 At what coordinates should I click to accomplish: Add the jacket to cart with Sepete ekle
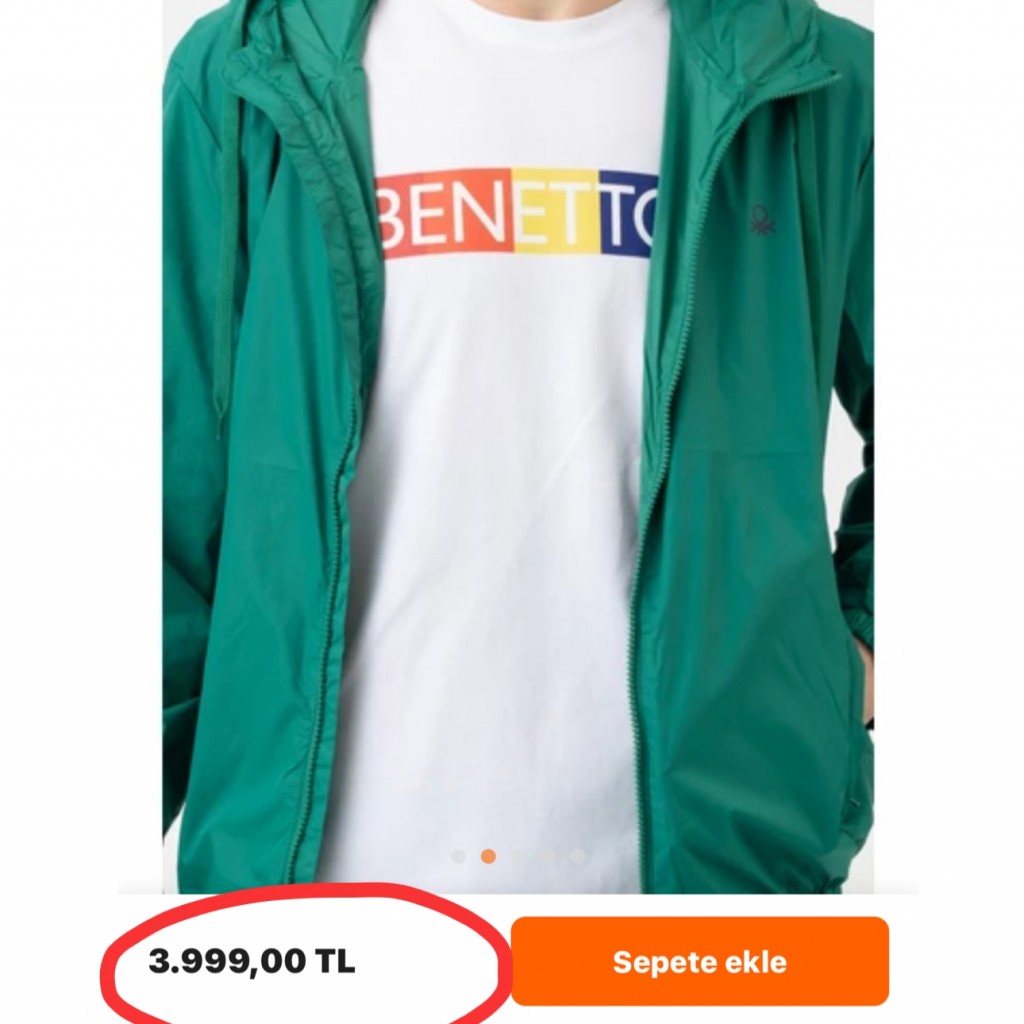(x=699, y=962)
